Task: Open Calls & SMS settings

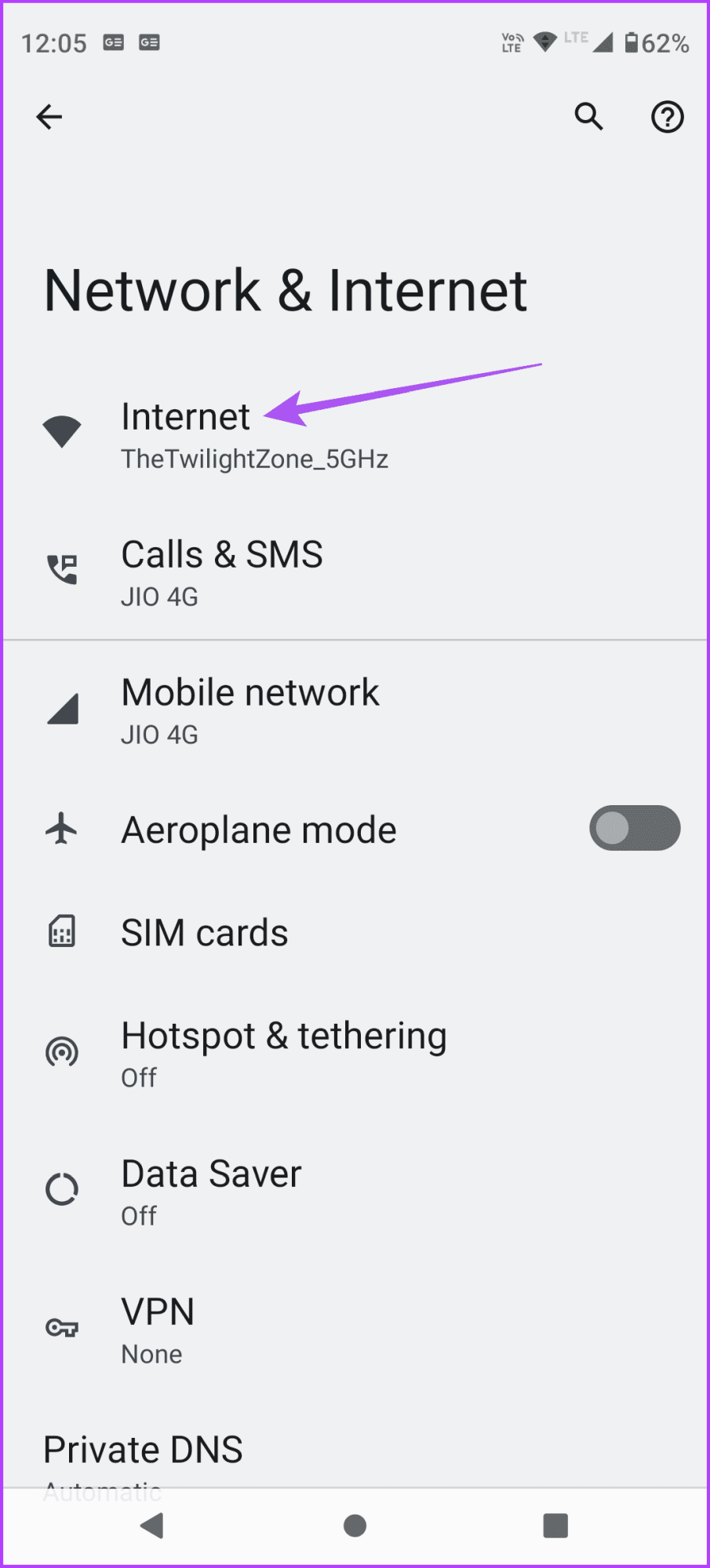Action: coord(222,572)
